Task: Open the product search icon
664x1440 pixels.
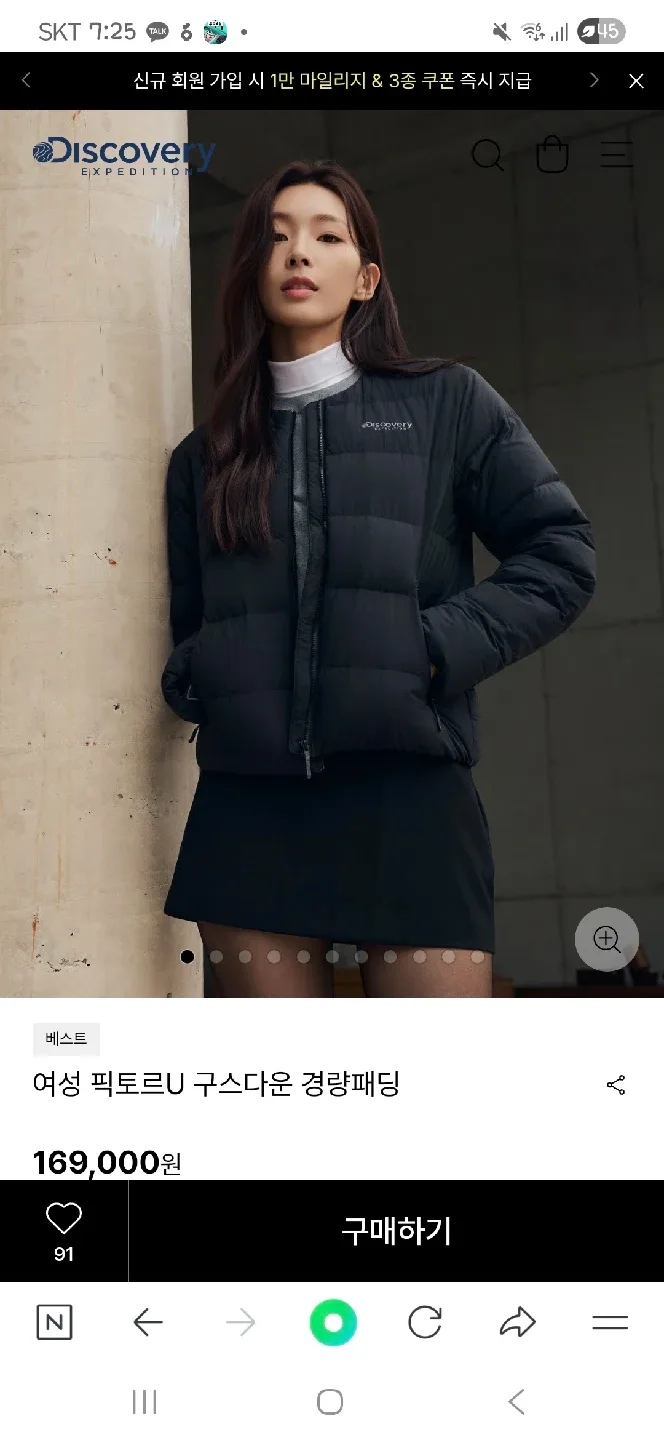Action: [x=488, y=155]
